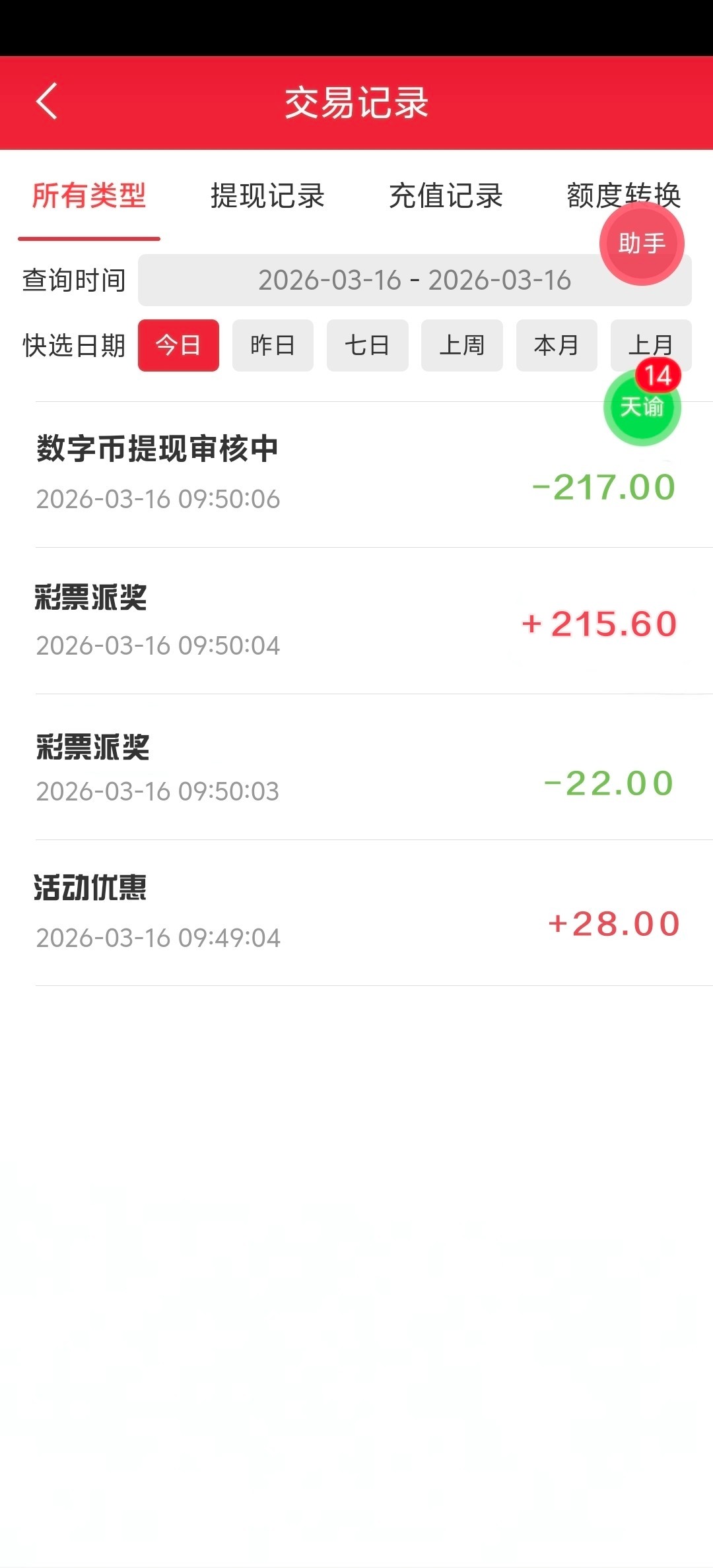The height and width of the screenshot is (1568, 713).
Task: Open the 活动优惠 +28.00 record
Action: pos(356,913)
